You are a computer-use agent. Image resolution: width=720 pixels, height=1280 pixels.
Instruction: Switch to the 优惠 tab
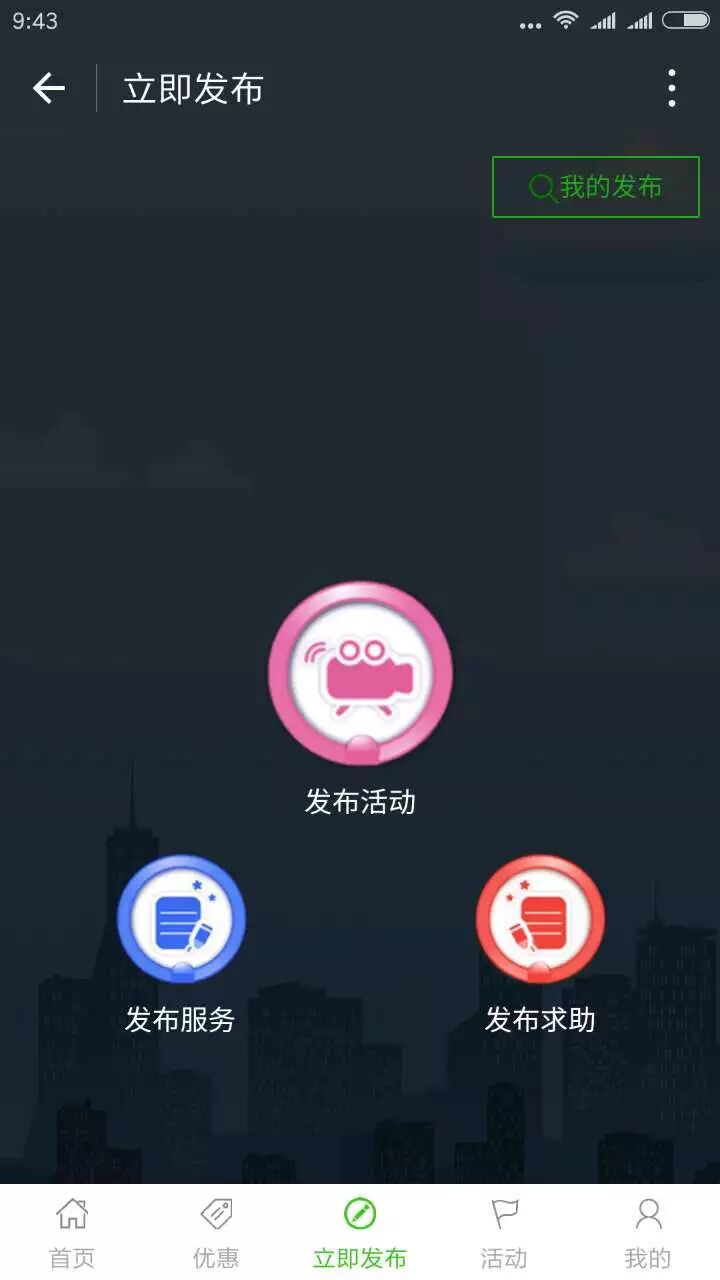point(216,1233)
